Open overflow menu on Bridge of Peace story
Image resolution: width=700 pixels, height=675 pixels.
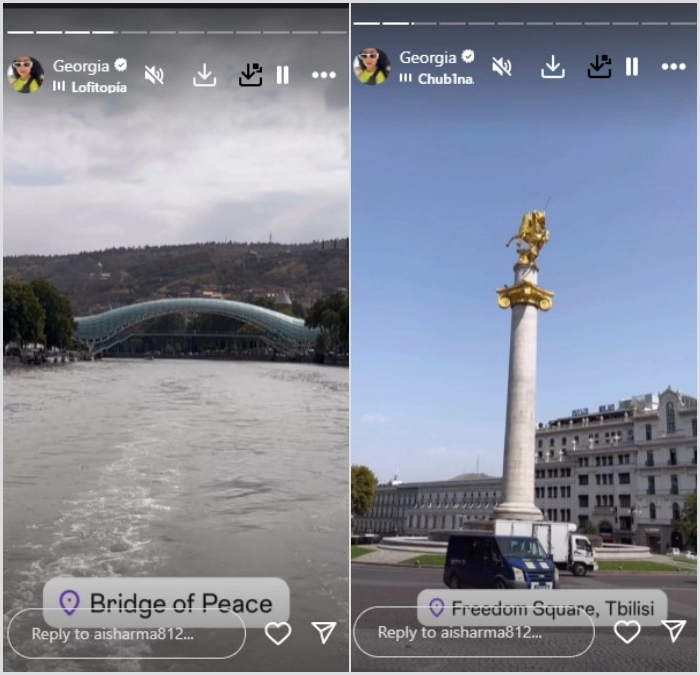(323, 75)
